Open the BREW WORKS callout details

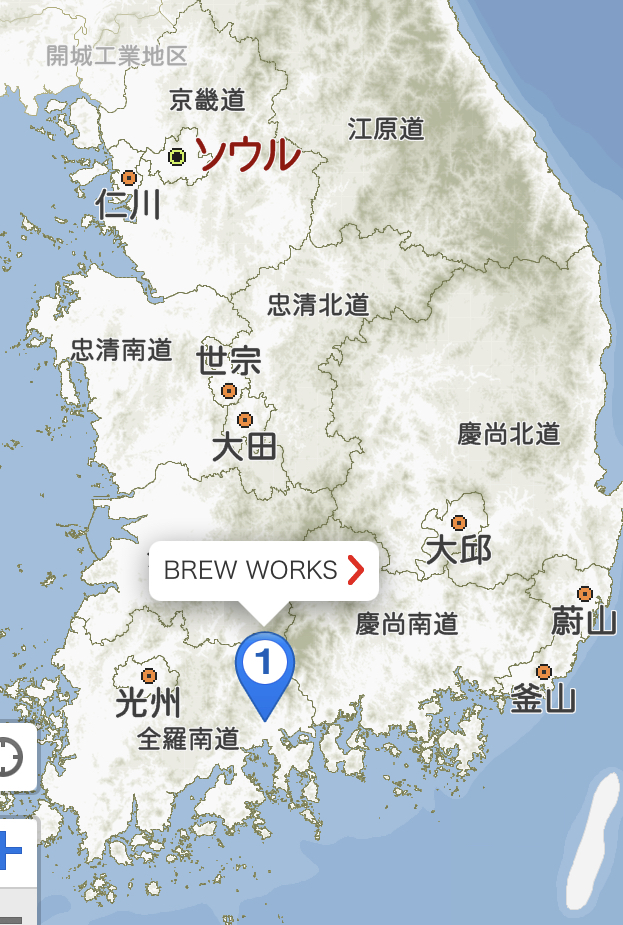click(264, 571)
